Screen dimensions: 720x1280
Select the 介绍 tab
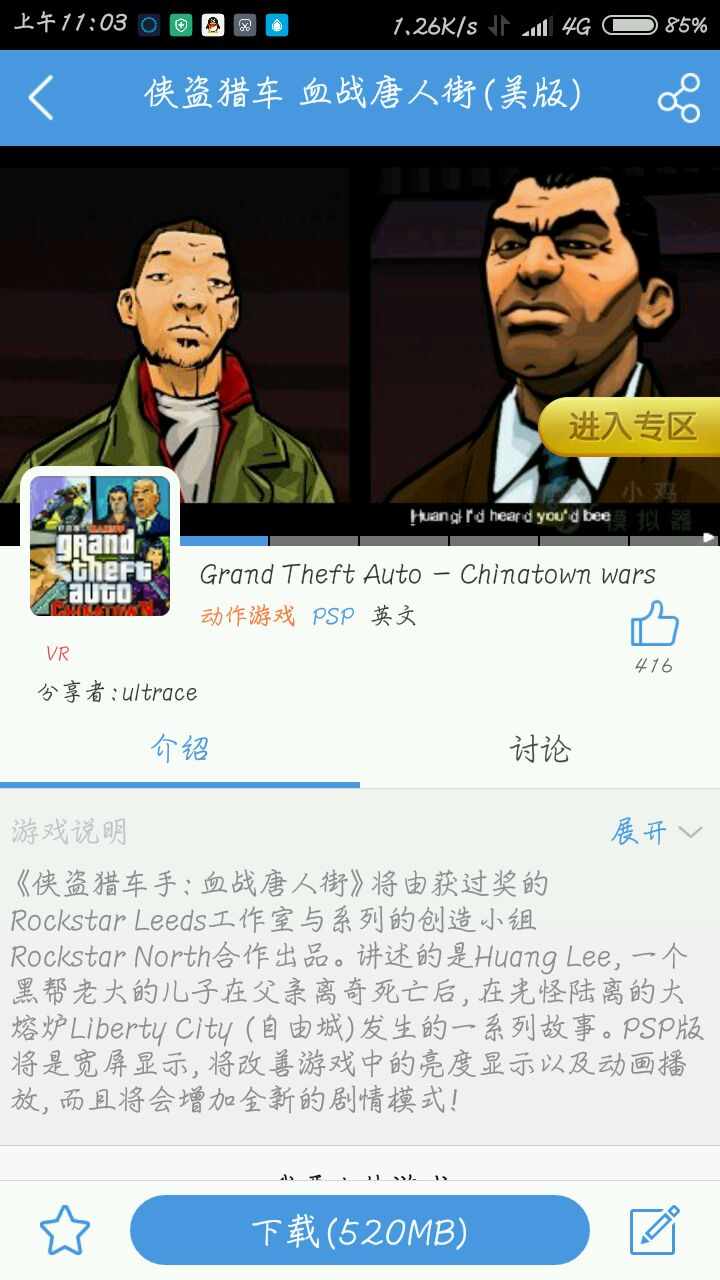click(x=180, y=749)
